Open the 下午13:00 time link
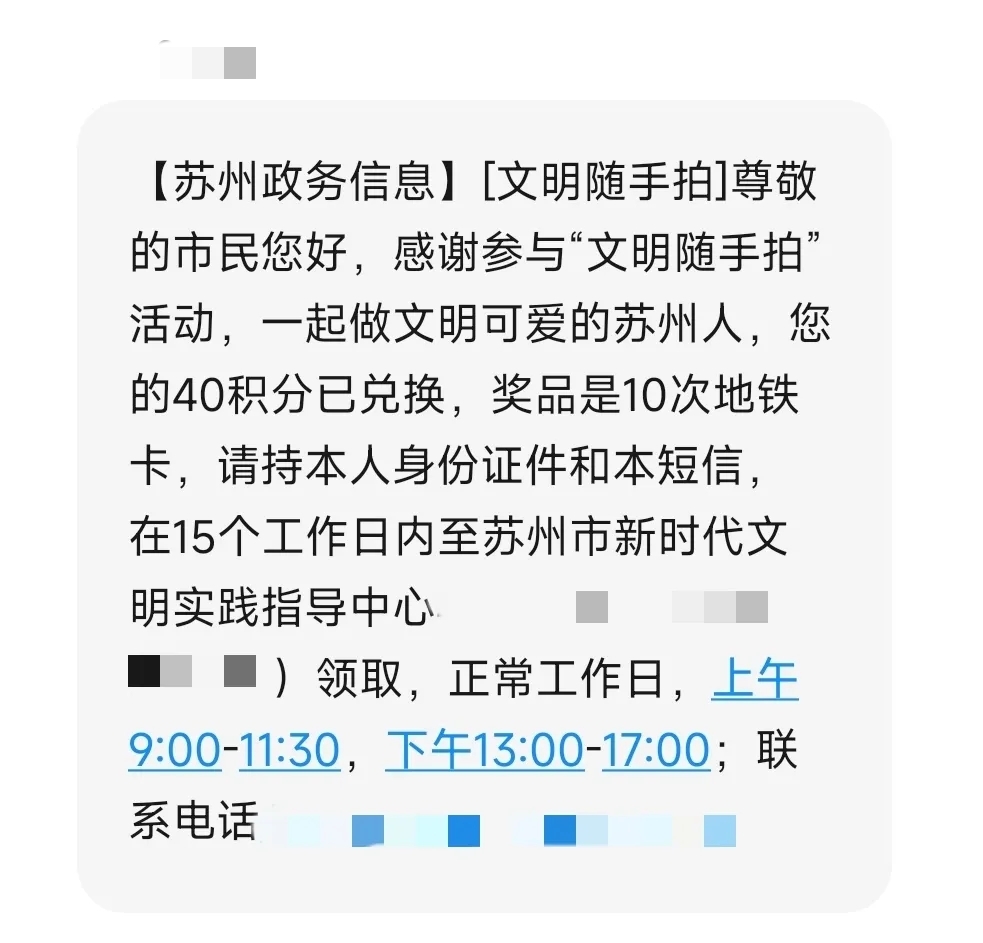983x943 pixels. click(x=485, y=751)
